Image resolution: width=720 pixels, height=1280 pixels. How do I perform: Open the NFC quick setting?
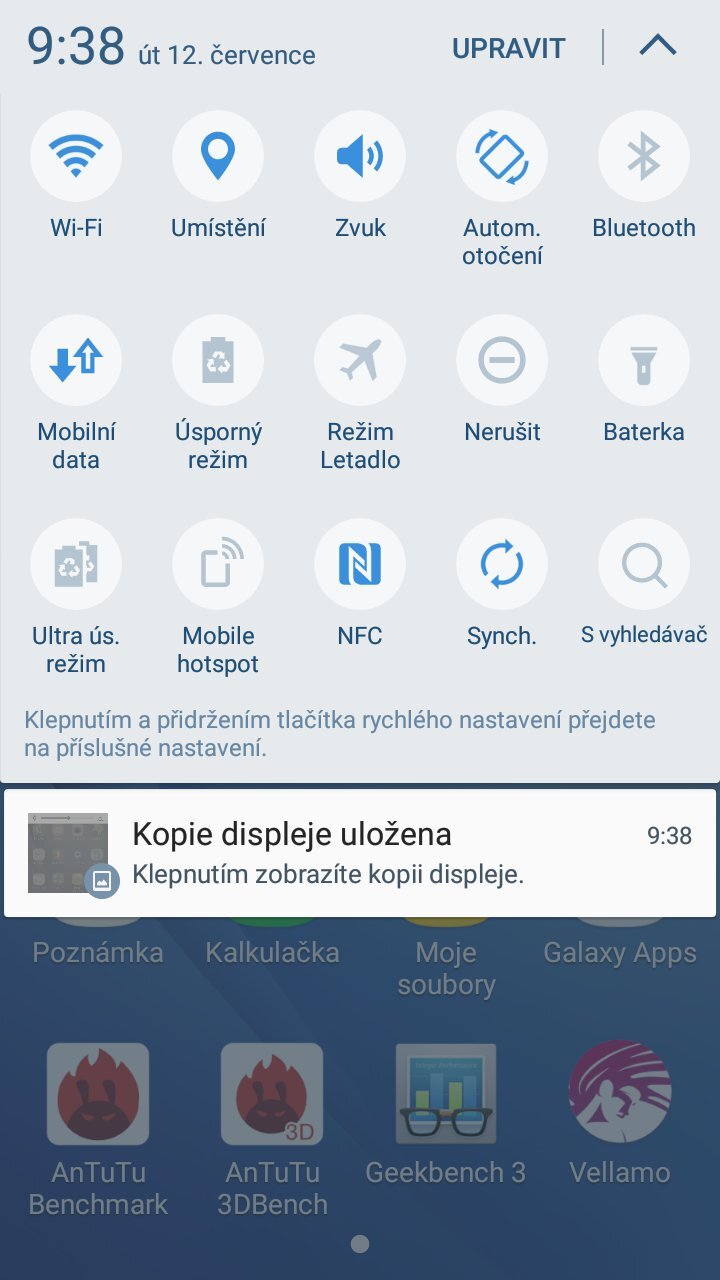pyautogui.click(x=360, y=563)
